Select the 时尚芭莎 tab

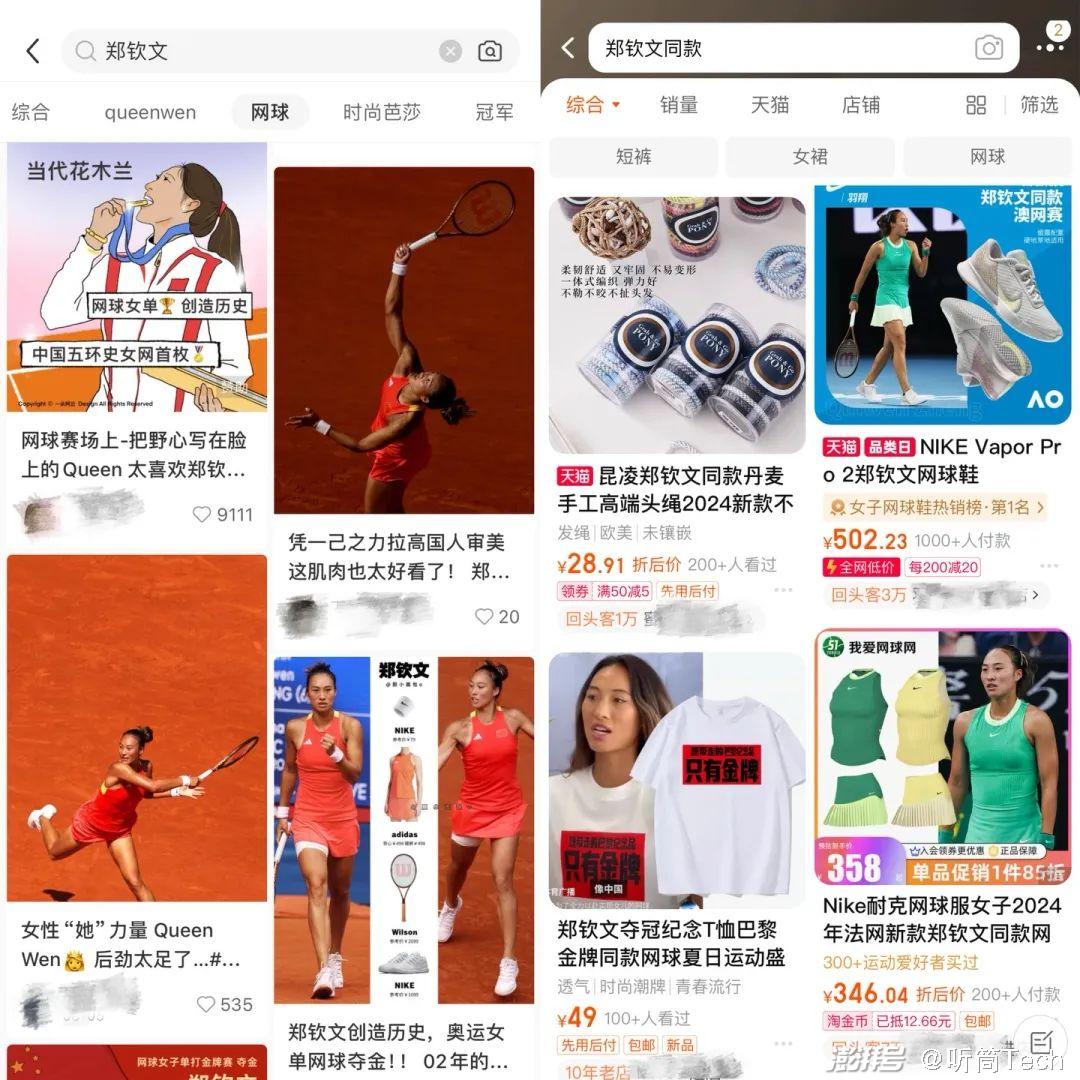pyautogui.click(x=381, y=112)
